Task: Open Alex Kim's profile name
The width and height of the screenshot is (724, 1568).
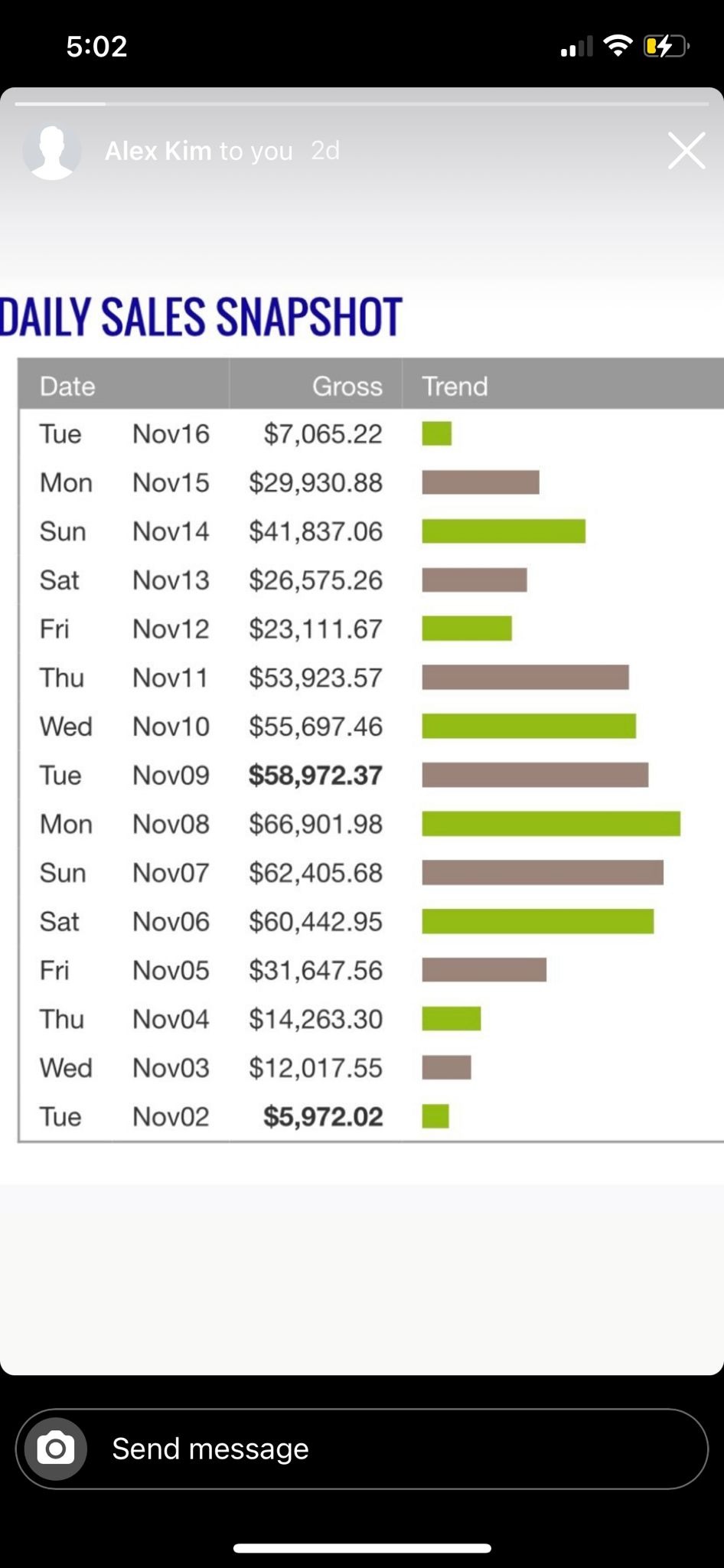Action: click(158, 151)
